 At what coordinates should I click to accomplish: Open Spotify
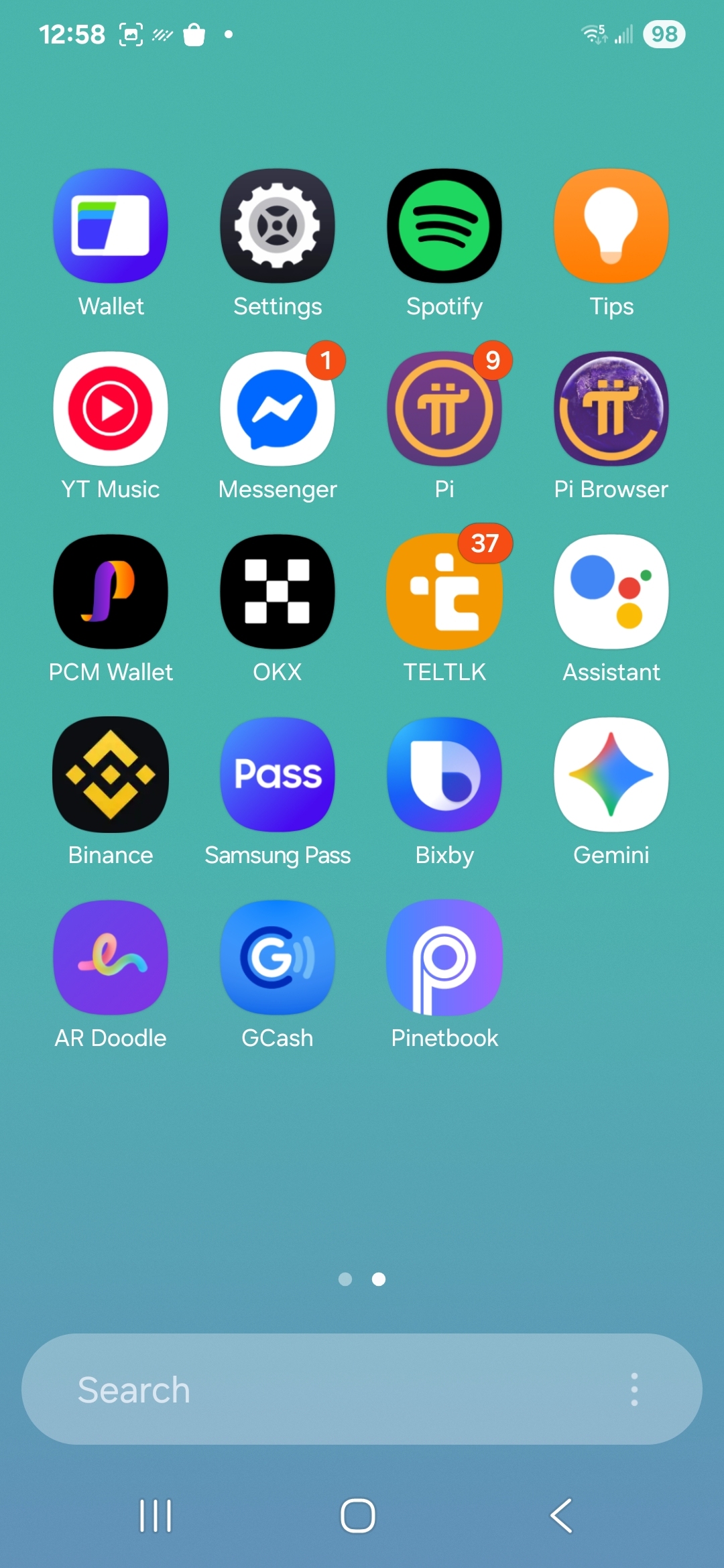(444, 226)
